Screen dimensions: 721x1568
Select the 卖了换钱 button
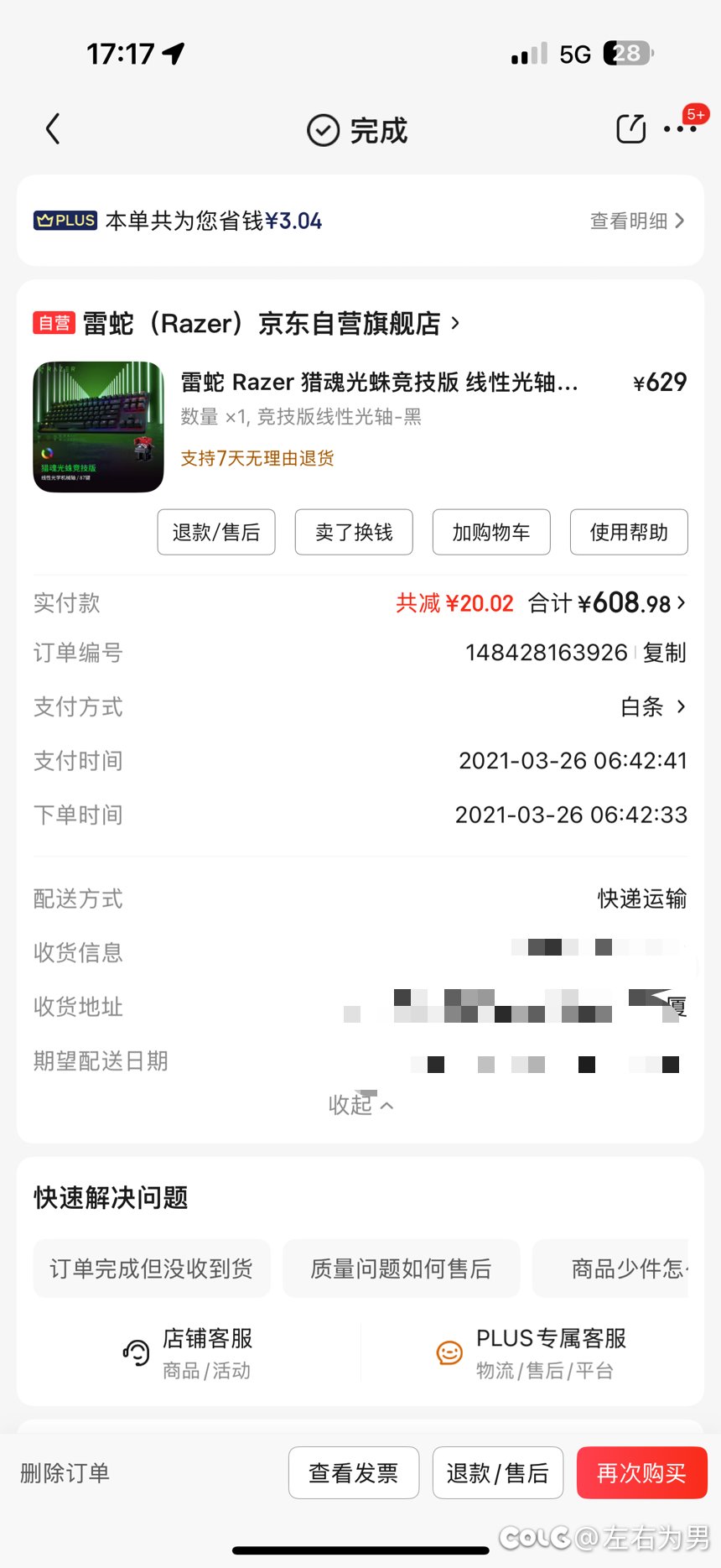[354, 532]
